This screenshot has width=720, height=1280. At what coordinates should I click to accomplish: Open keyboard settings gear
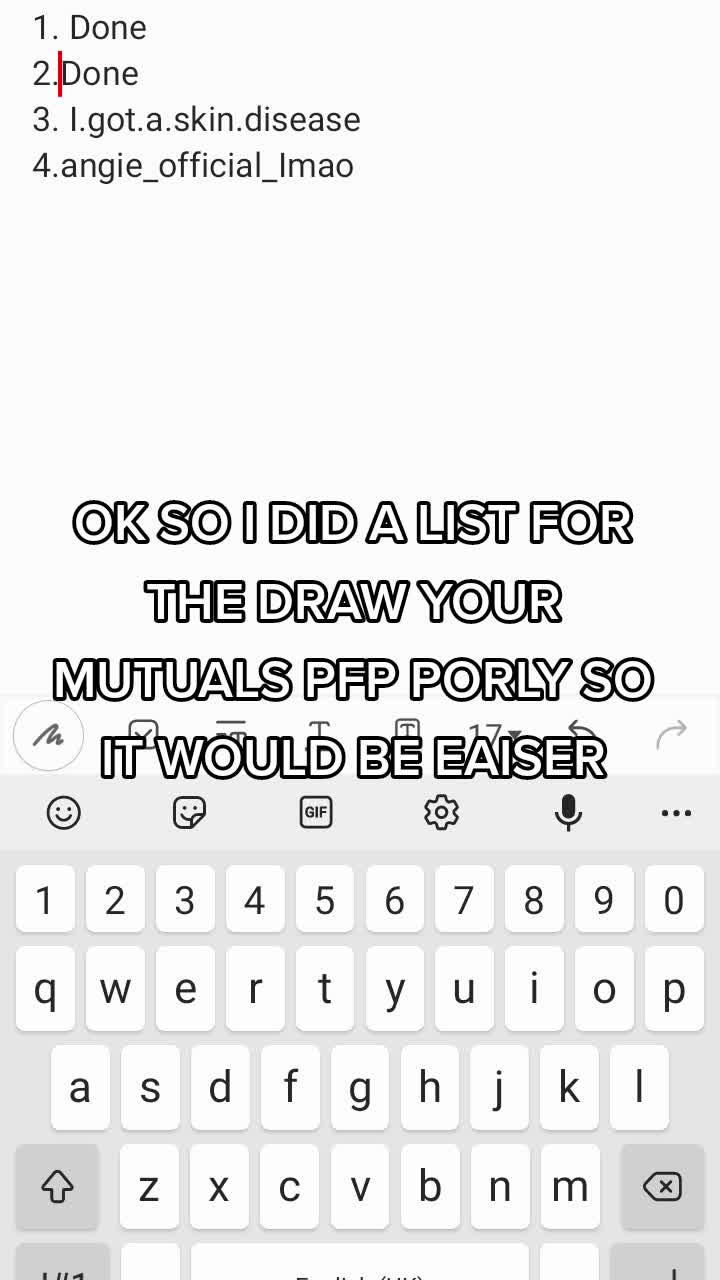(441, 813)
